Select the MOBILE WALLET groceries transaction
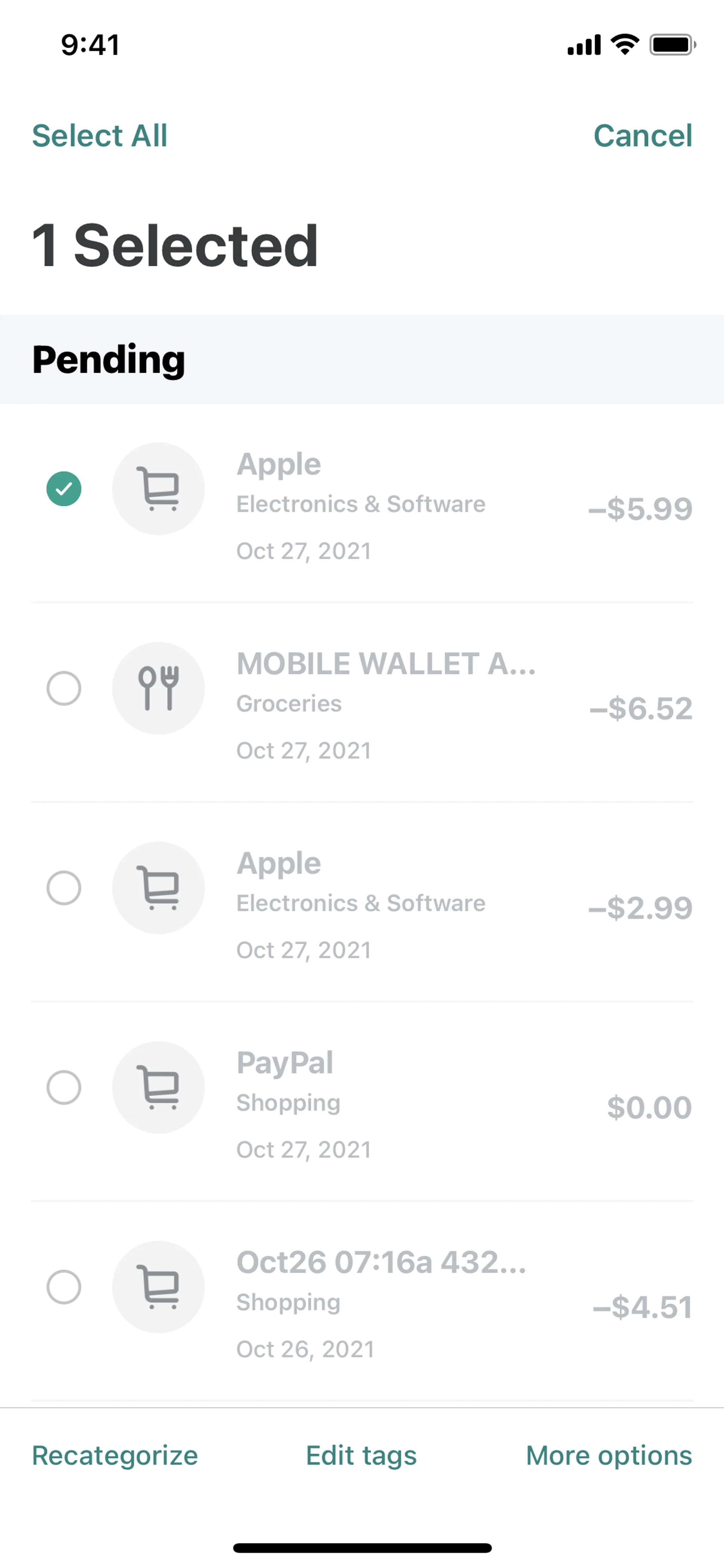Screen dimensions: 724x1568 pos(64,688)
